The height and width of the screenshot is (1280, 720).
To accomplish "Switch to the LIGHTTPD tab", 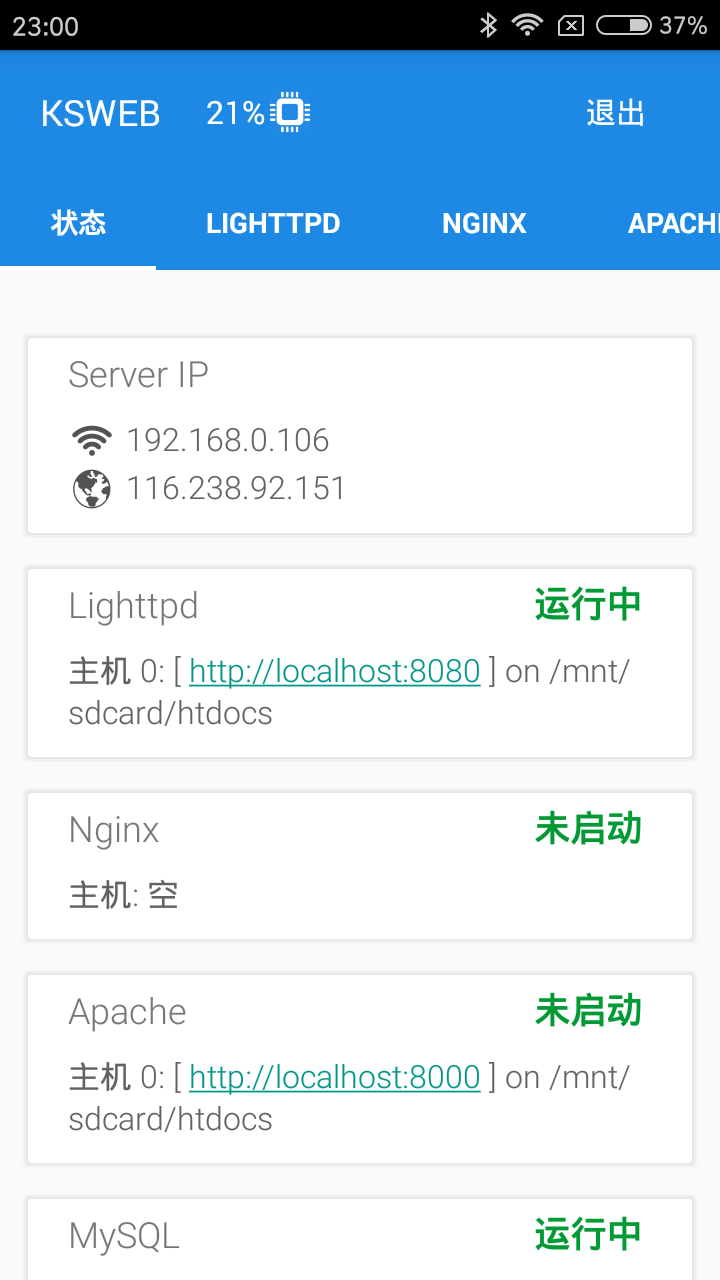I will coord(273,223).
